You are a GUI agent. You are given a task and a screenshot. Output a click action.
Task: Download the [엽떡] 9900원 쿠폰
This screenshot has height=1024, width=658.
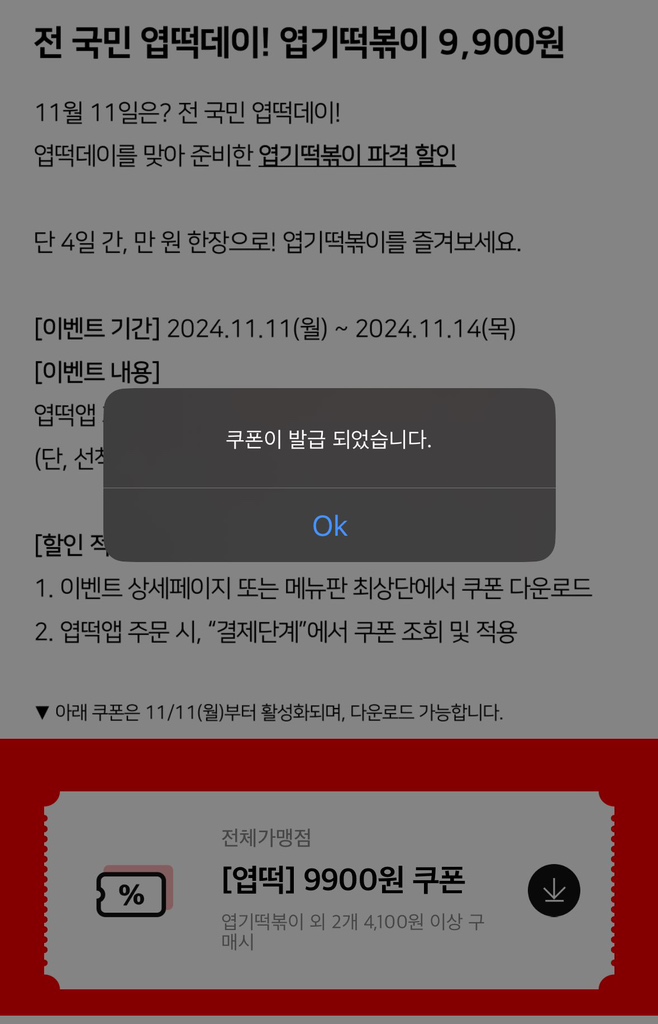[x=553, y=889]
